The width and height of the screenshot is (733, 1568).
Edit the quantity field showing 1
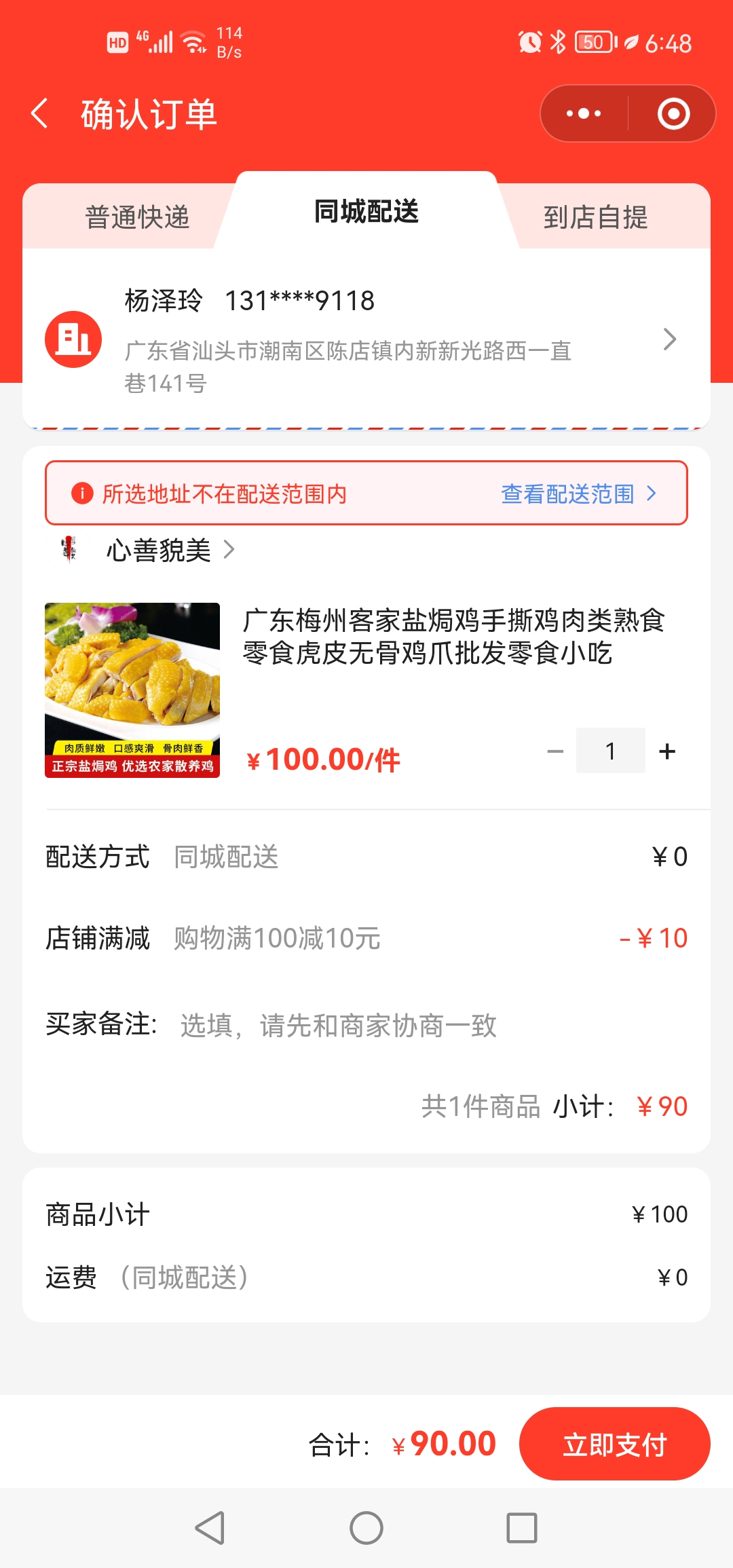click(x=610, y=751)
